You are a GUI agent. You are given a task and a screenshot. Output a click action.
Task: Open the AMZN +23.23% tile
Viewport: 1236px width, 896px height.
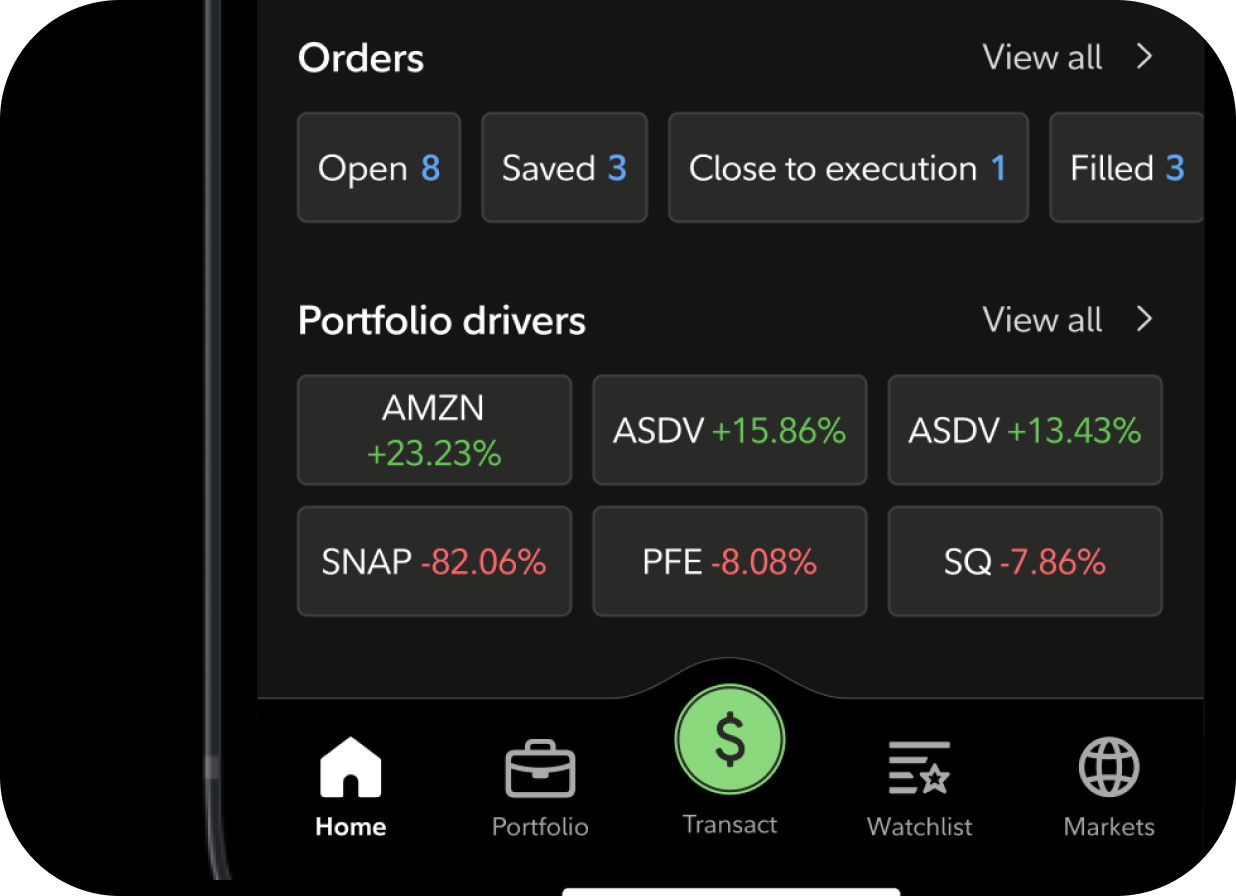point(434,430)
